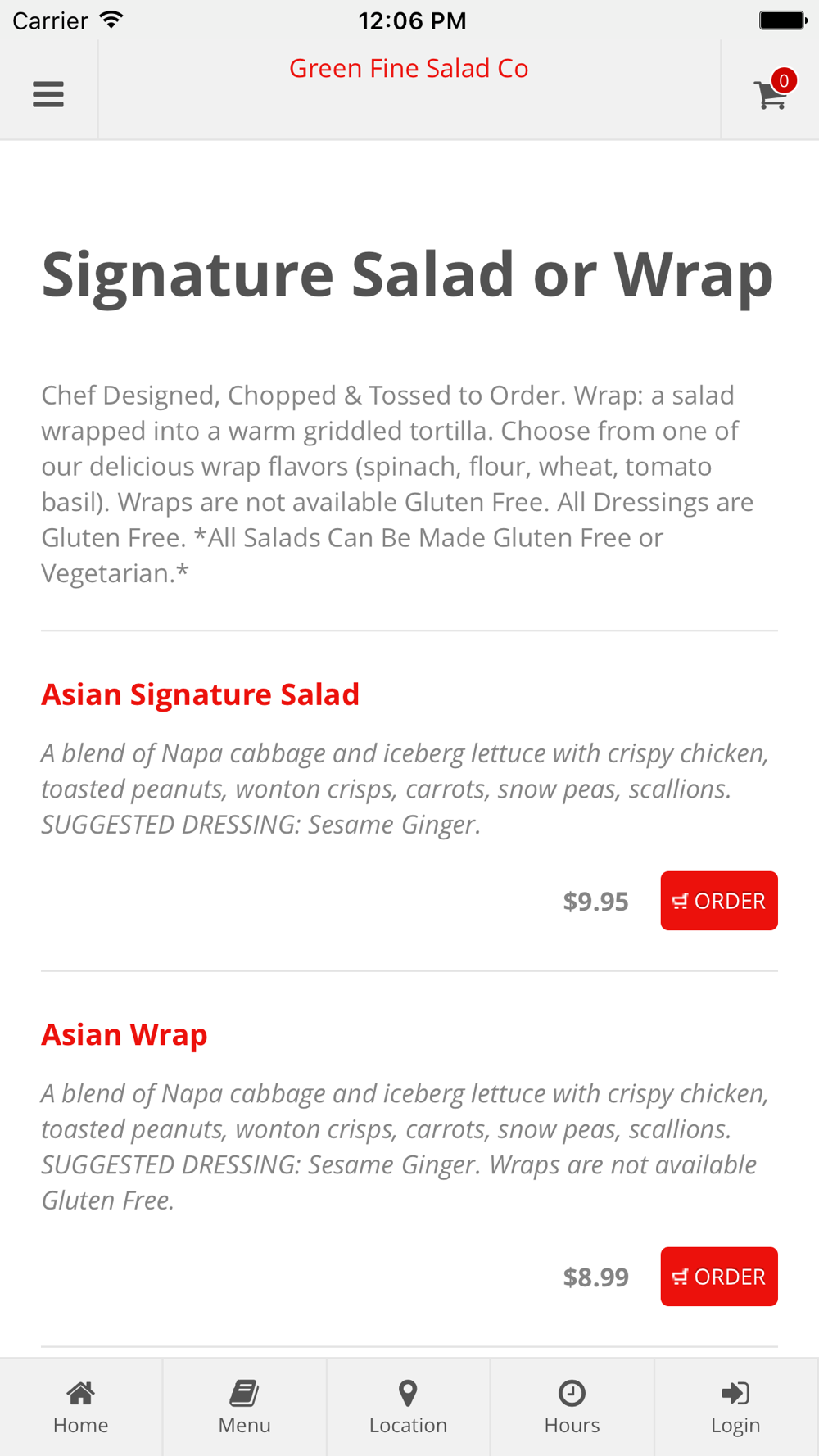This screenshot has height=1456, width=819.
Task: Open the hamburger drawer menu
Action: pos(48,94)
